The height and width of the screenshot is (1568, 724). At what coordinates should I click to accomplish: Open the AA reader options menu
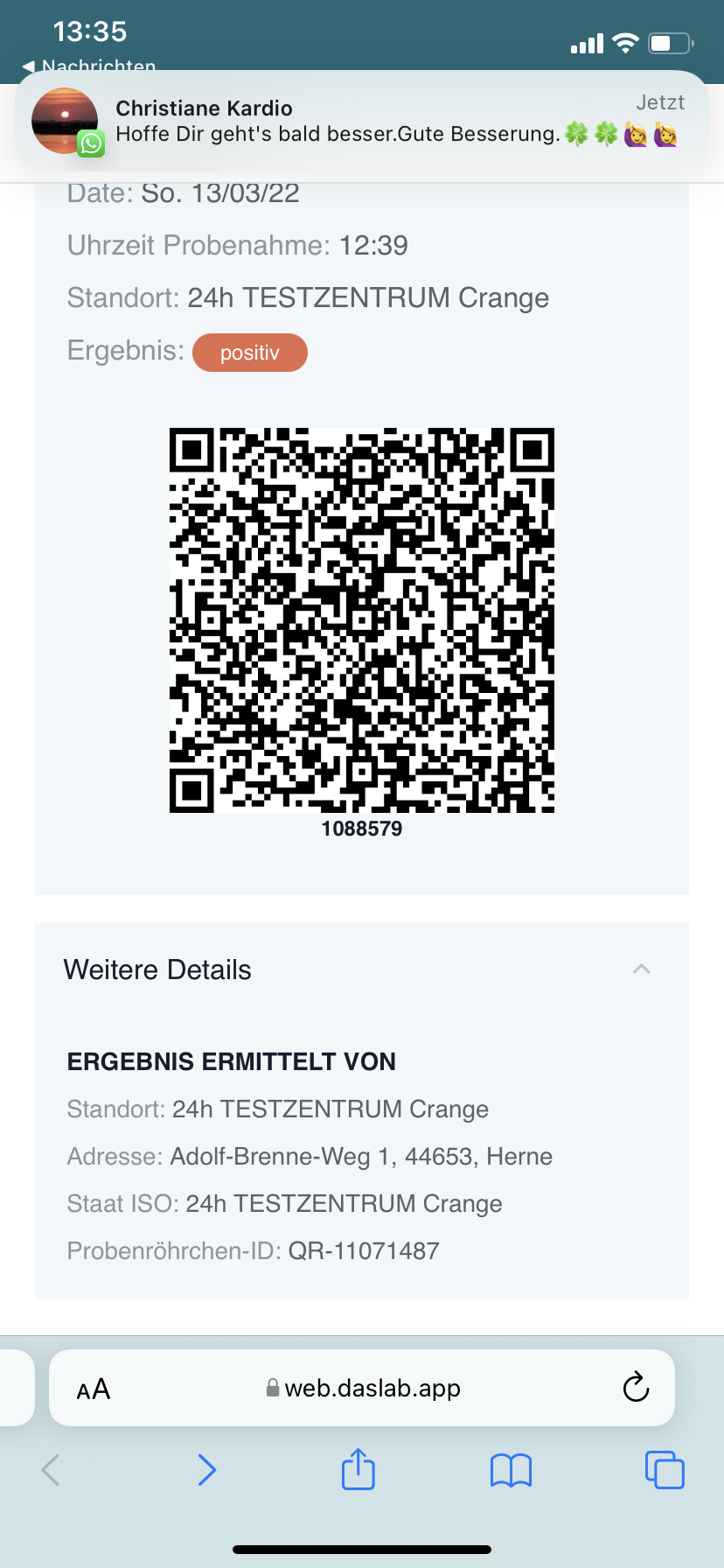[x=94, y=1389]
